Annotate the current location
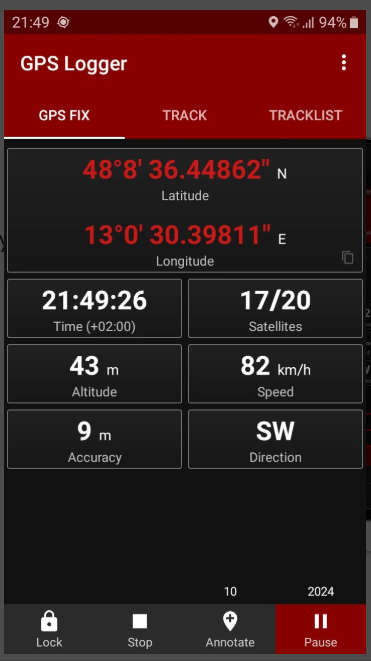 tap(230, 629)
